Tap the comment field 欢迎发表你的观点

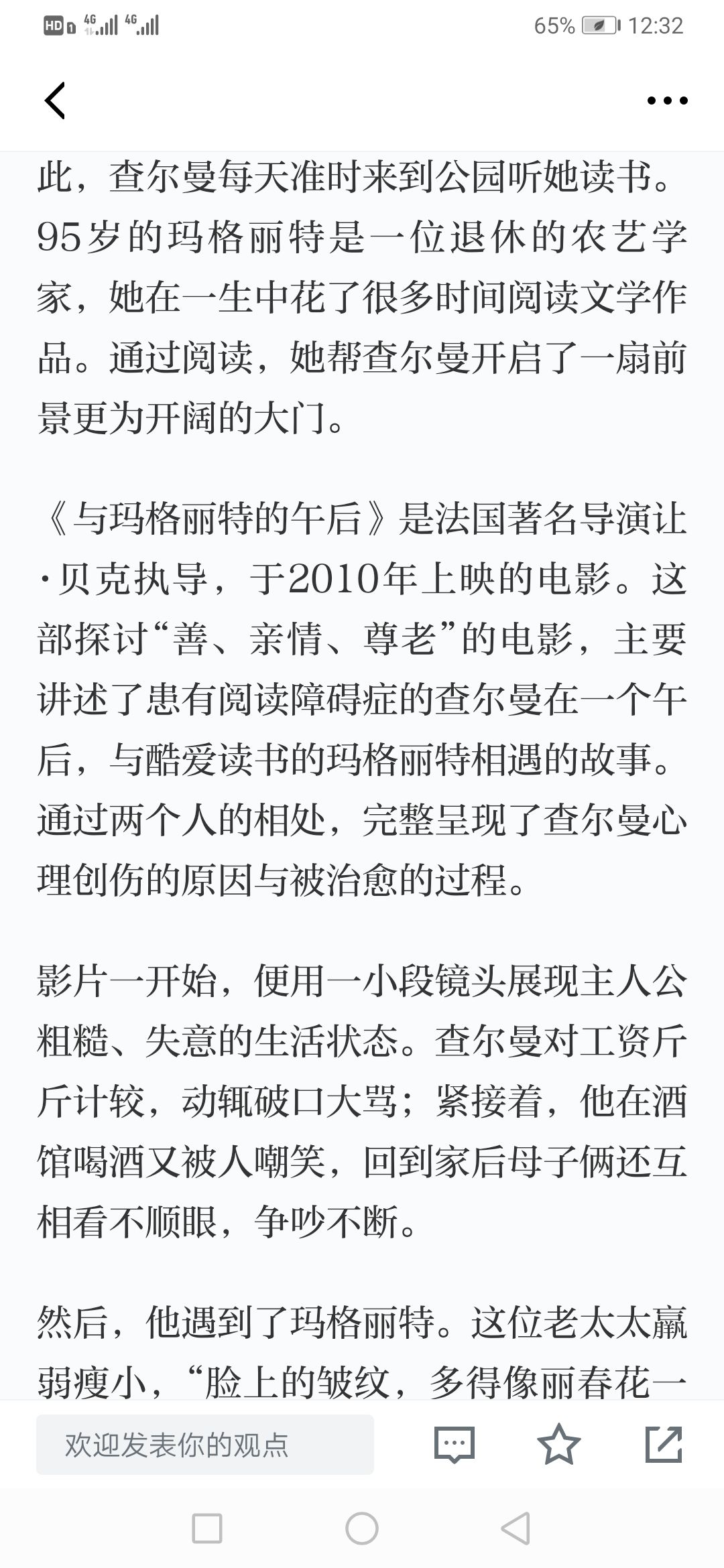(205, 1445)
